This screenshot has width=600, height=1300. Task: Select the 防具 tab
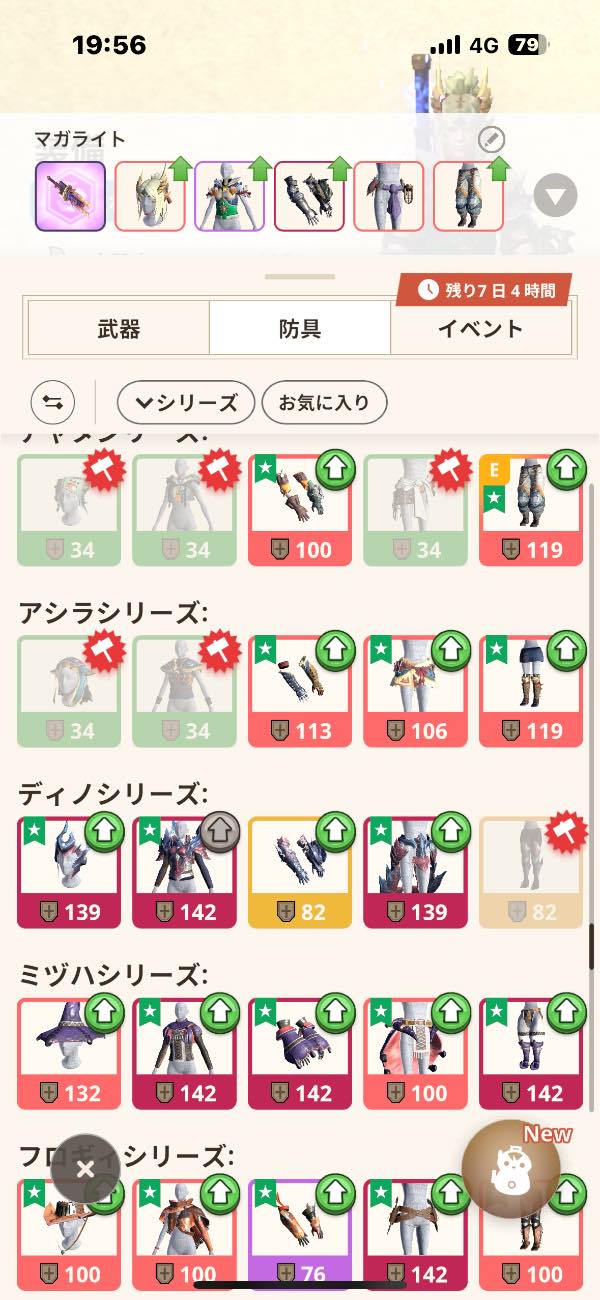point(299,329)
